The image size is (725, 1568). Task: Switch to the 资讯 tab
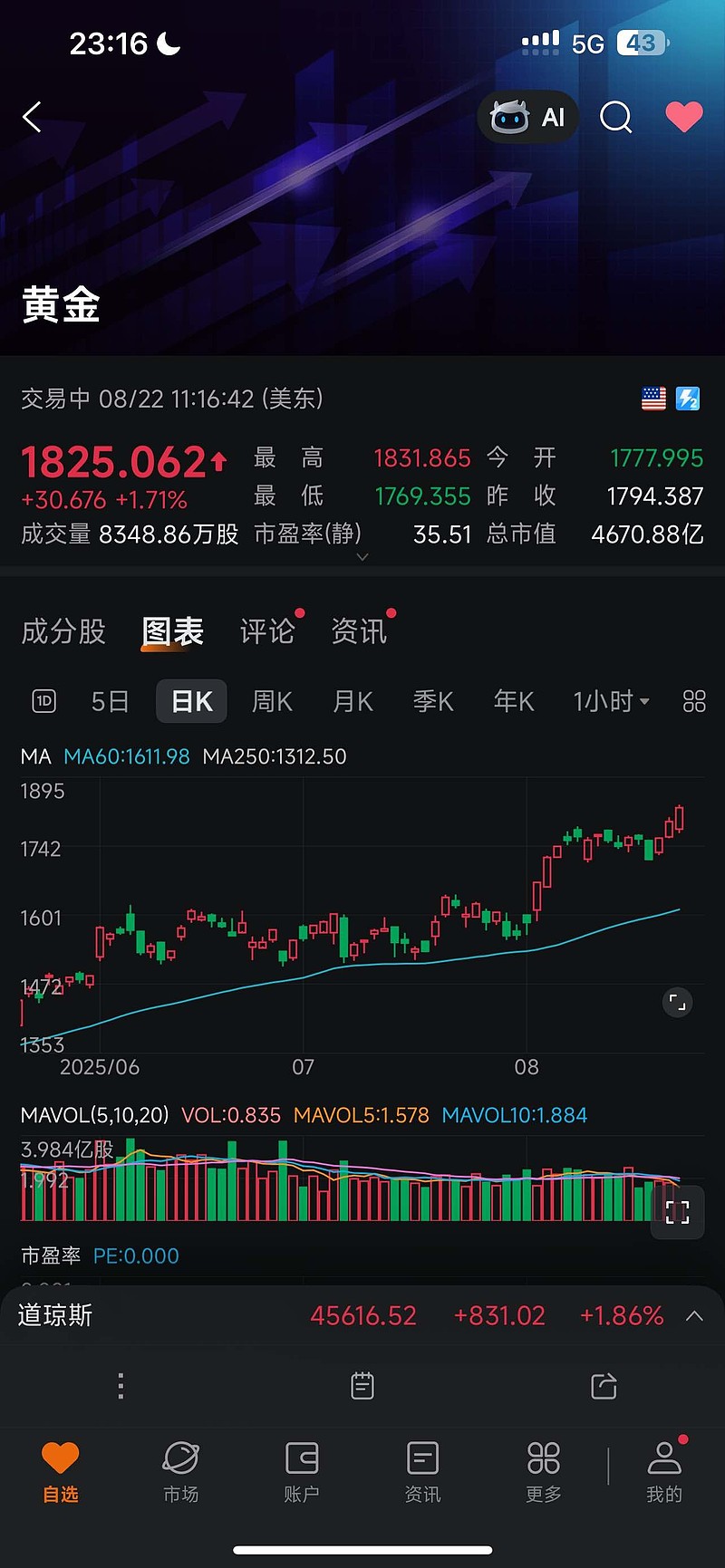tap(359, 631)
